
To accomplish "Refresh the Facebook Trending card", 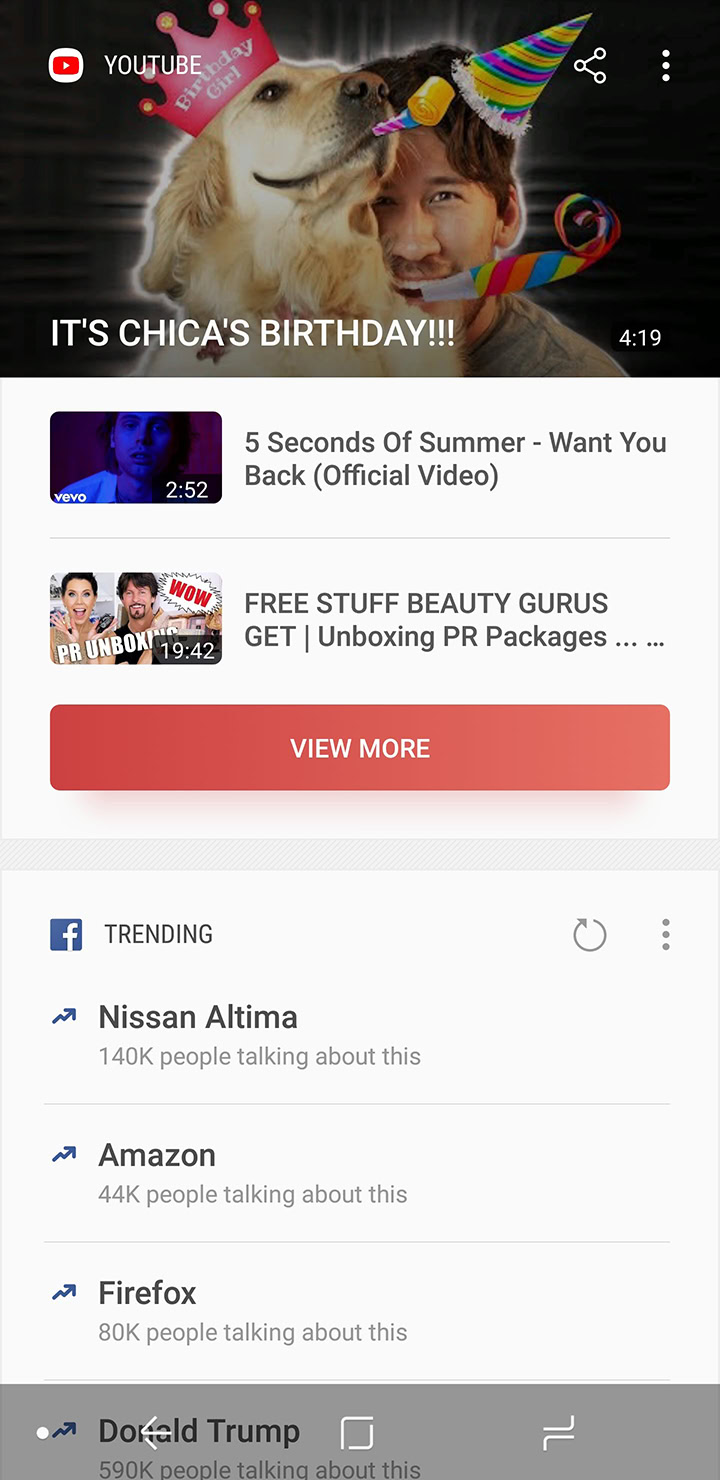I will [x=590, y=935].
